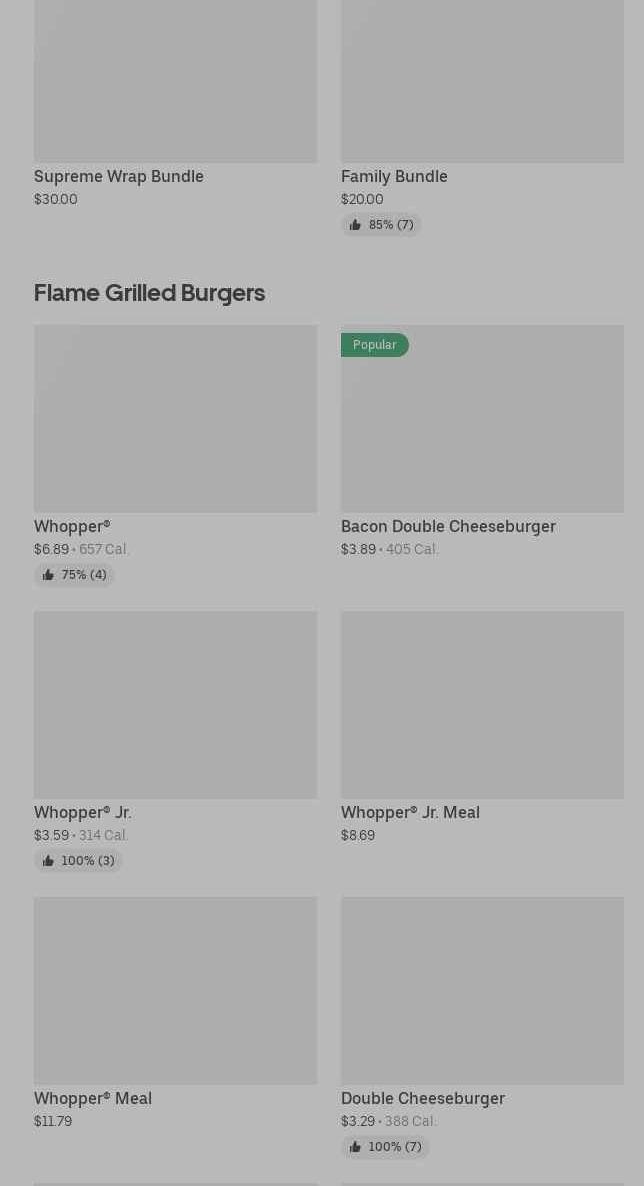Viewport: 644px width, 1186px height.
Task: Open the Bacon Double Cheeseburger card
Action: coord(482,442)
